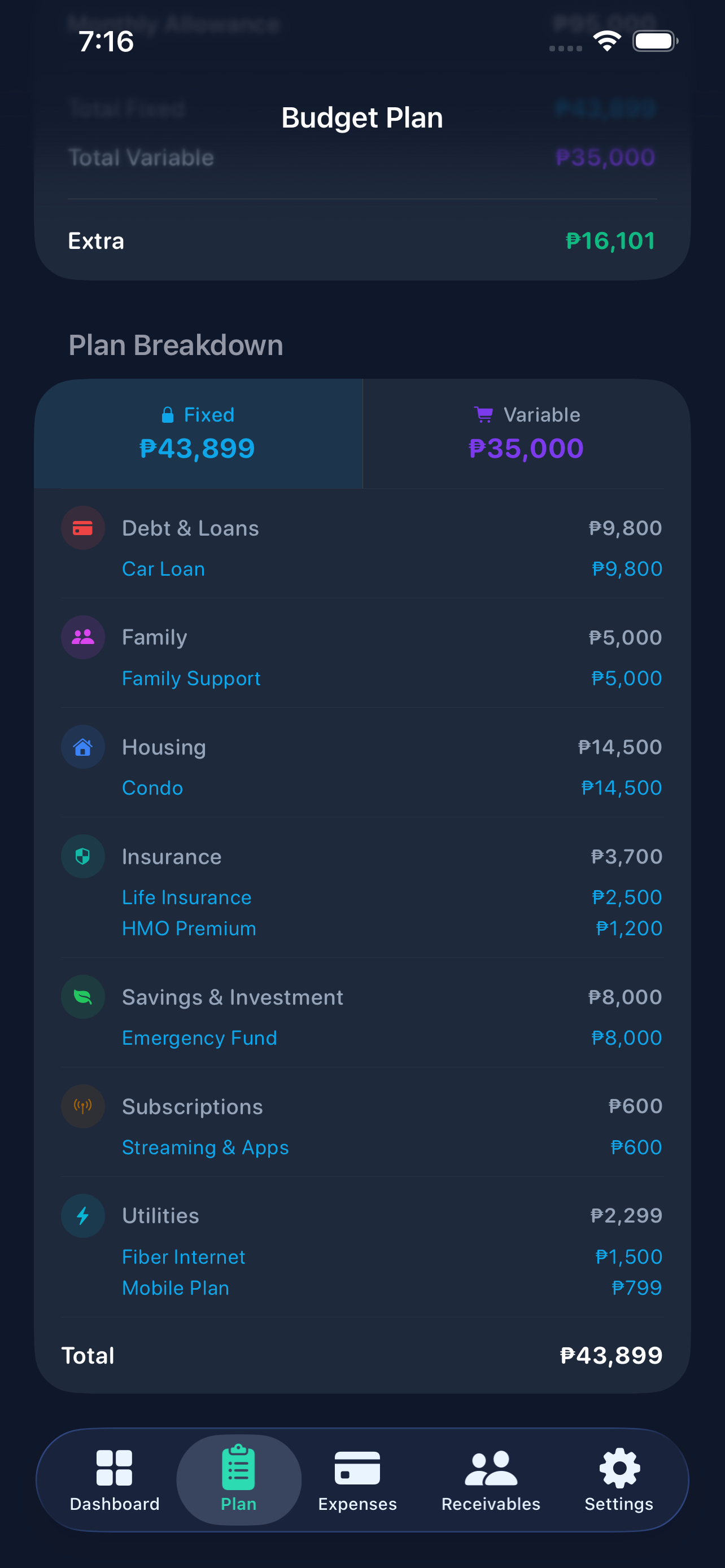Click the Life Insurance line item
The image size is (725, 1568).
click(186, 897)
